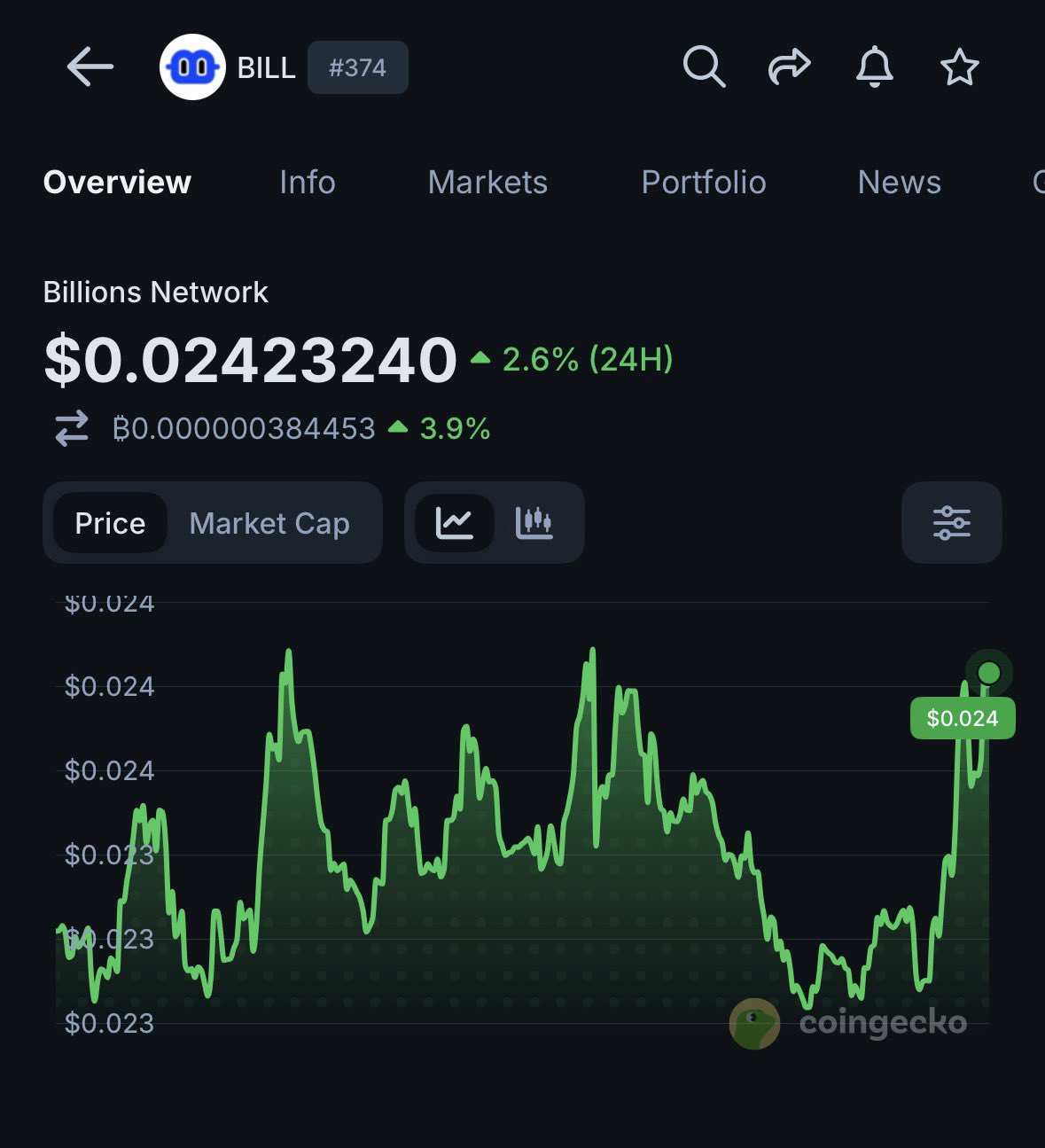
Task: Switch to the Info tab
Action: pos(307,182)
